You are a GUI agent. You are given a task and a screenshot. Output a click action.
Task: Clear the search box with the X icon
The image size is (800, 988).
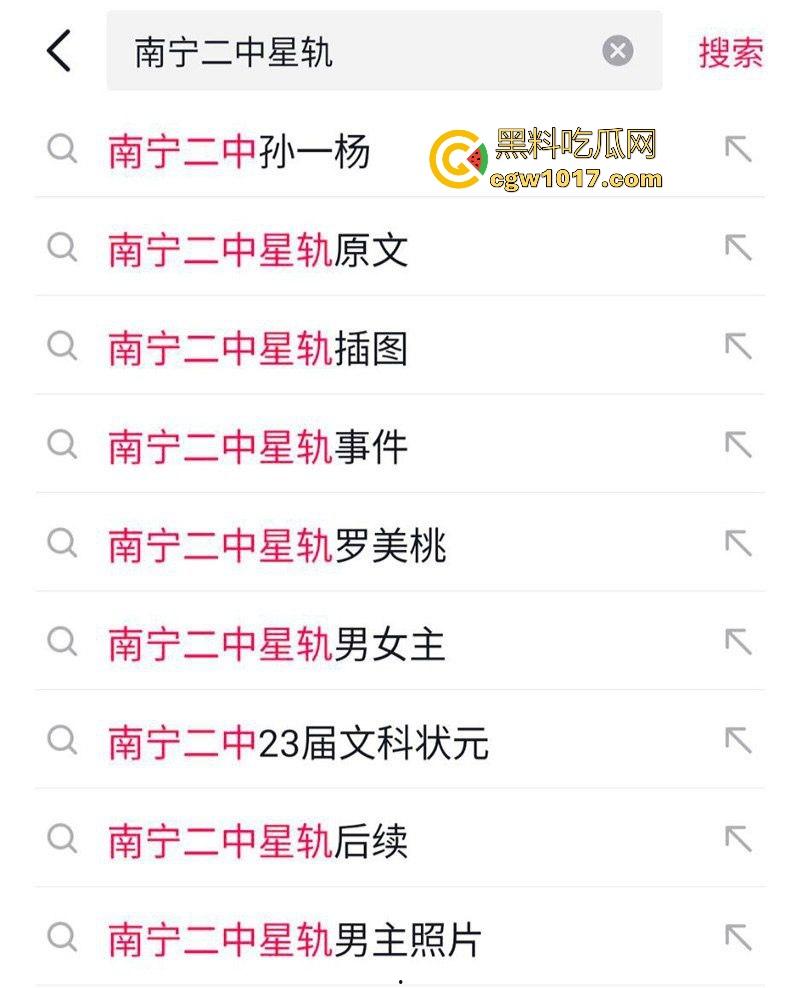tap(617, 50)
